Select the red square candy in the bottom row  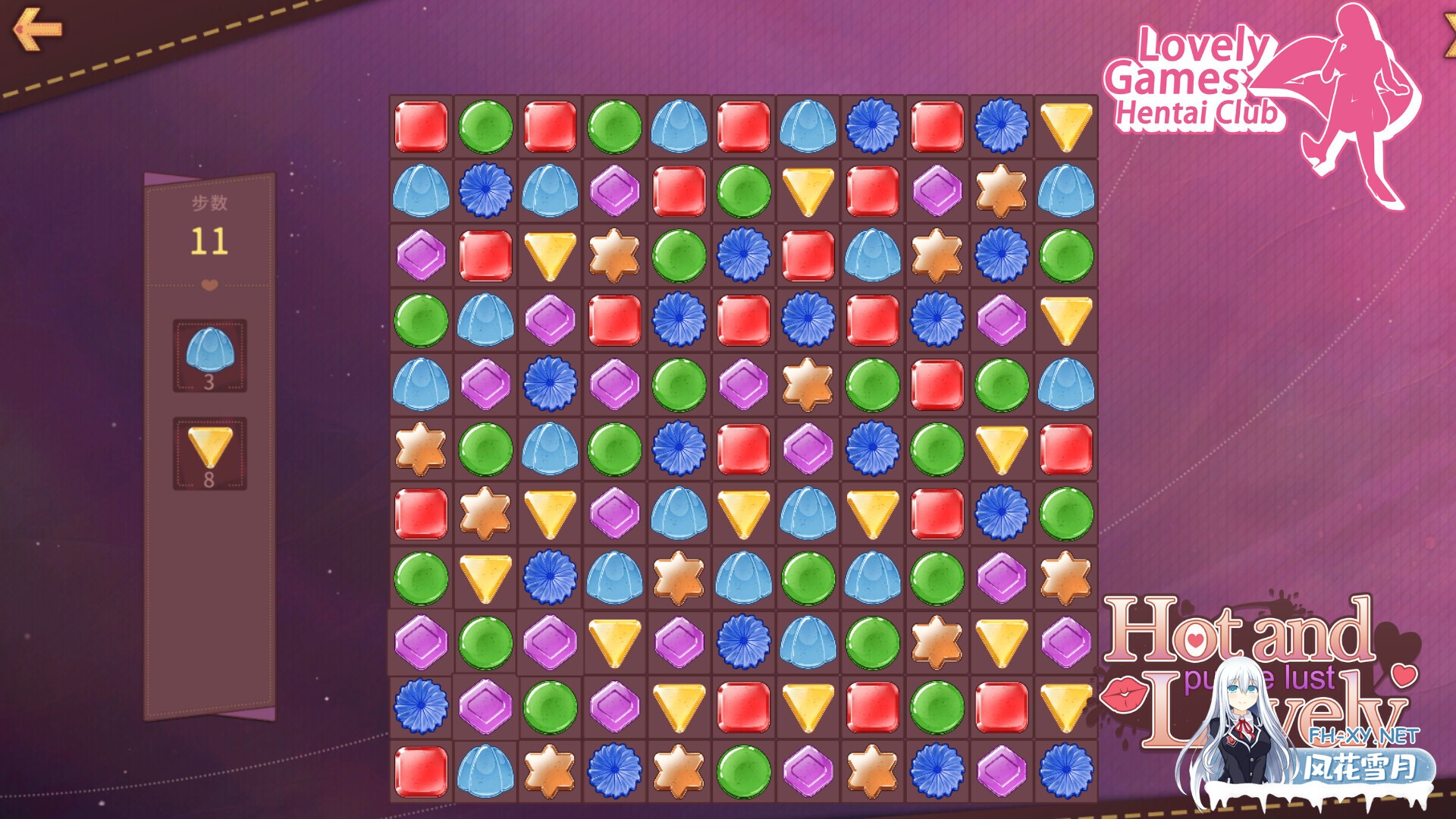pos(421,771)
